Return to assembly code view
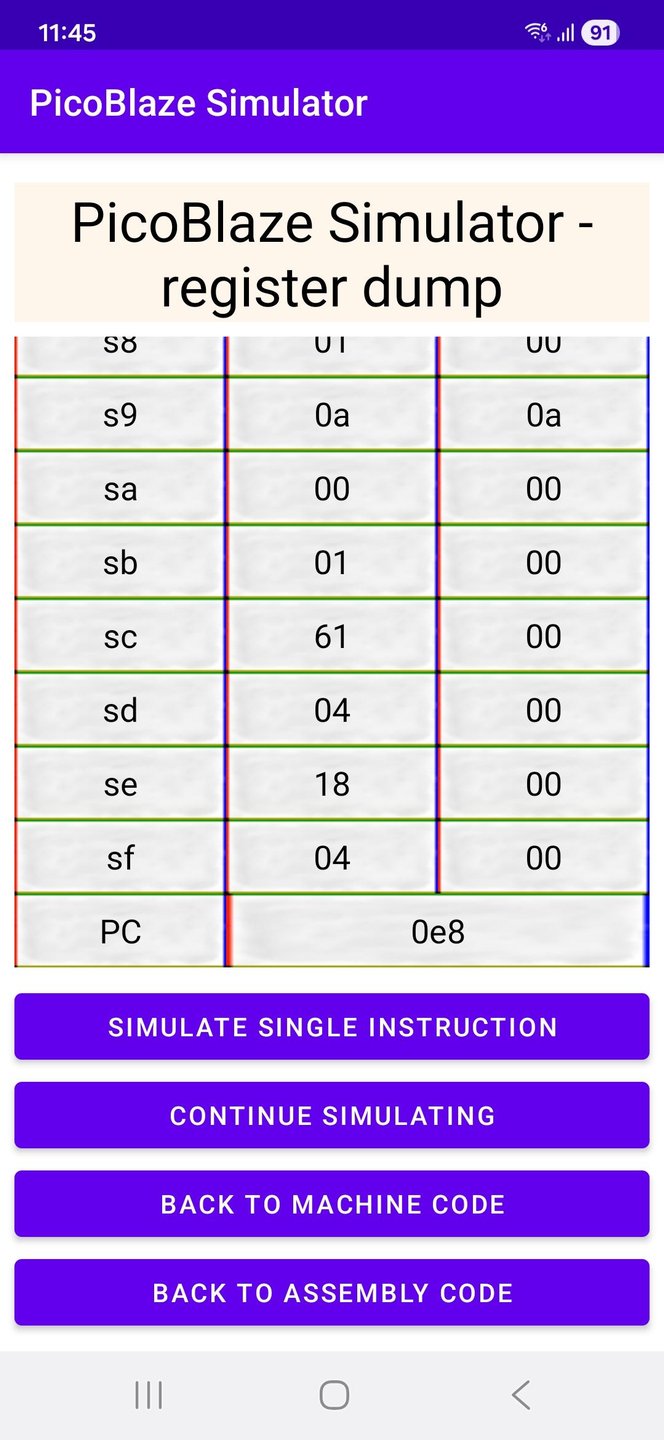This screenshot has width=664, height=1440. [332, 1293]
